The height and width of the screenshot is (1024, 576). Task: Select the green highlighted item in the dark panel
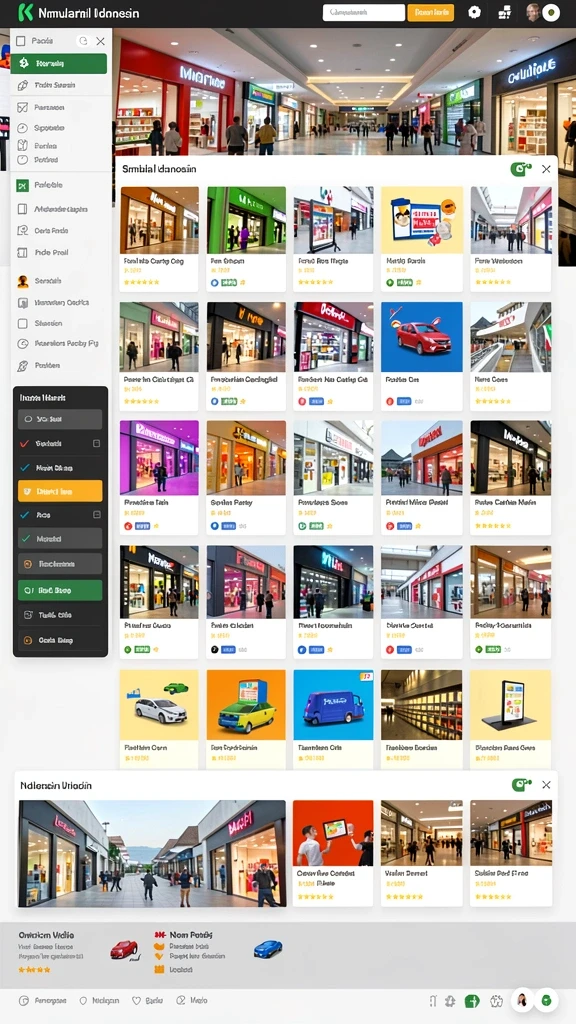(60, 590)
